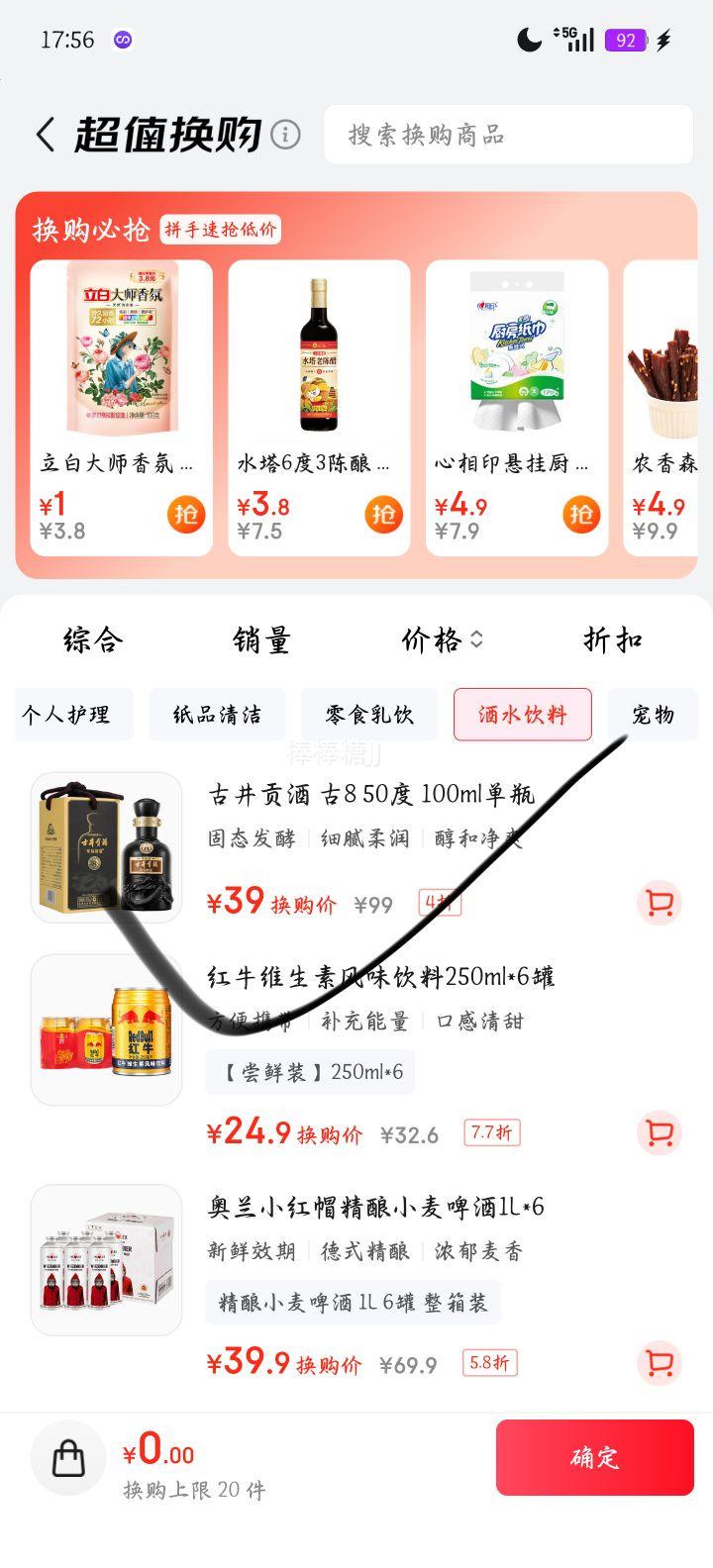Switch to the 综合 sort tab
The image size is (713, 1568).
(x=90, y=640)
